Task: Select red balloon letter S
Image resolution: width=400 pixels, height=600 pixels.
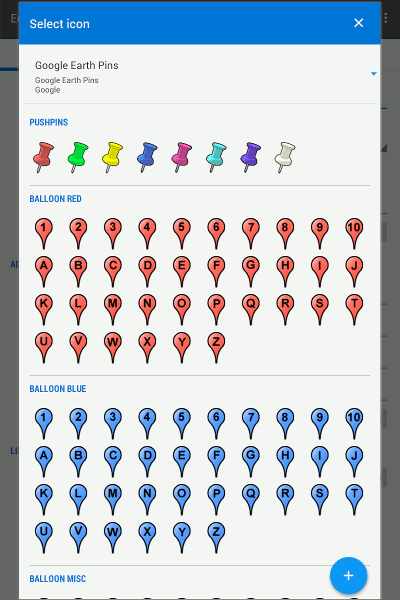Action: click(x=320, y=310)
